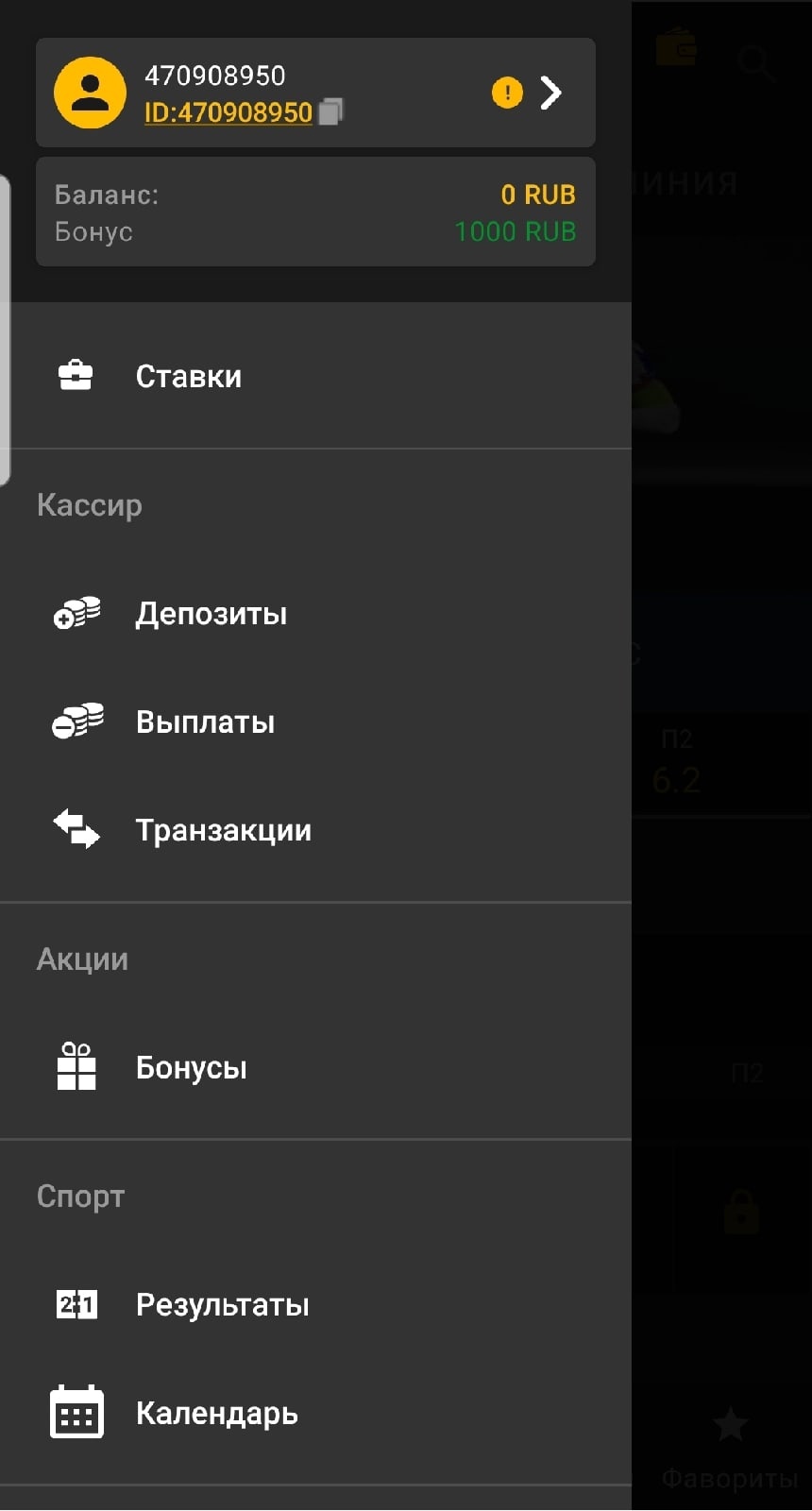Go to Депозиты

click(211, 614)
